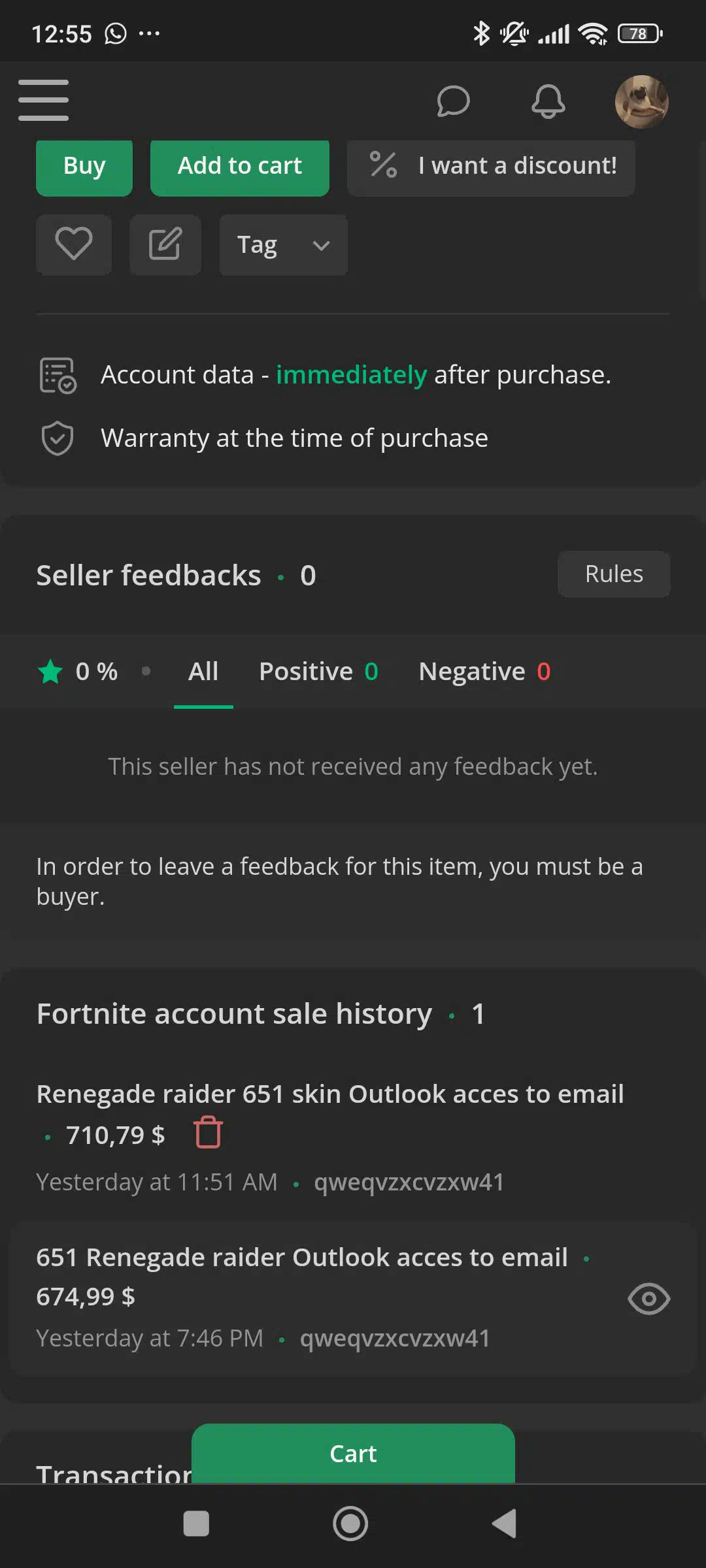
Task: Open the feedback Rules
Action: click(x=614, y=574)
